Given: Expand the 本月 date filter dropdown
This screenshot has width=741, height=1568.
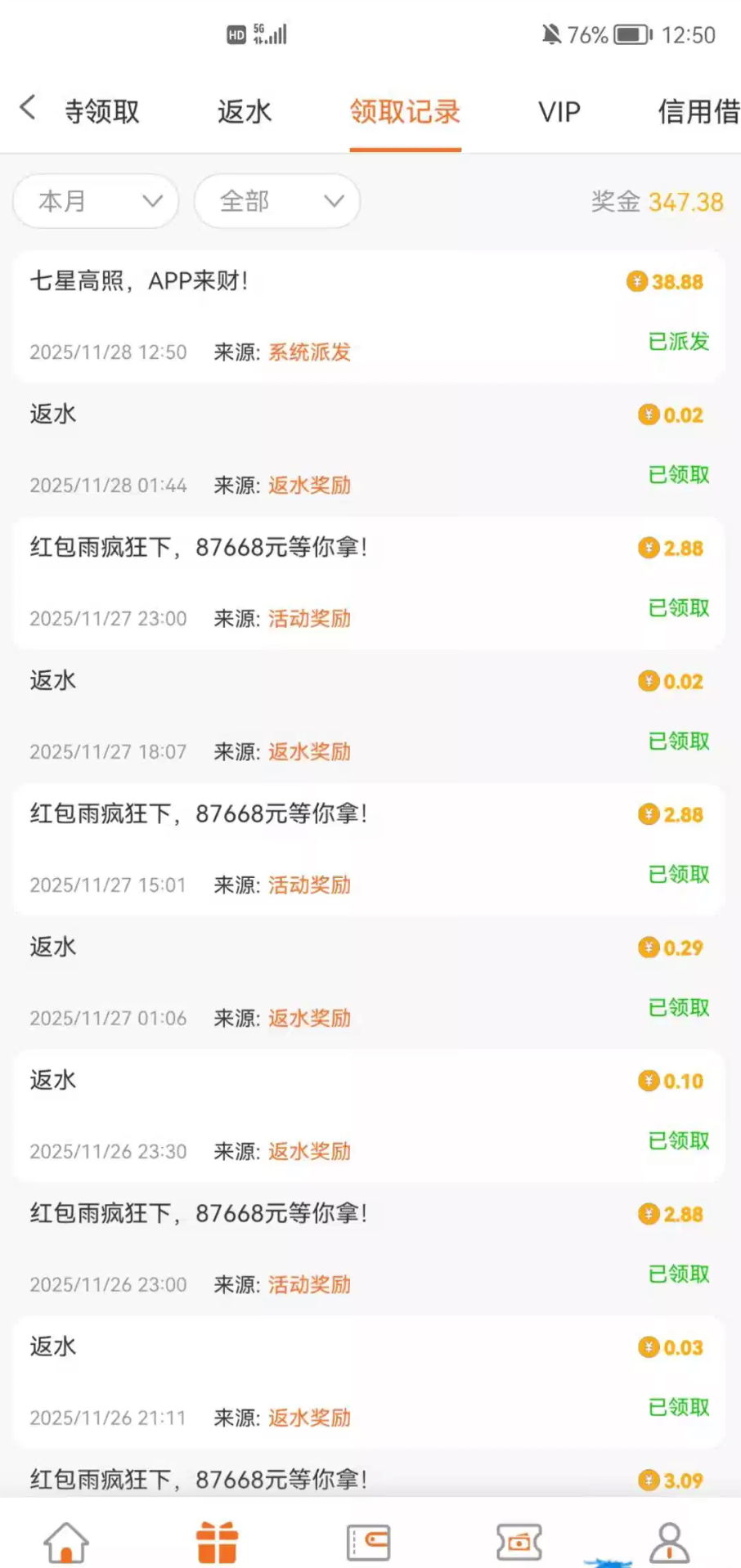Looking at the screenshot, I should click(x=96, y=201).
